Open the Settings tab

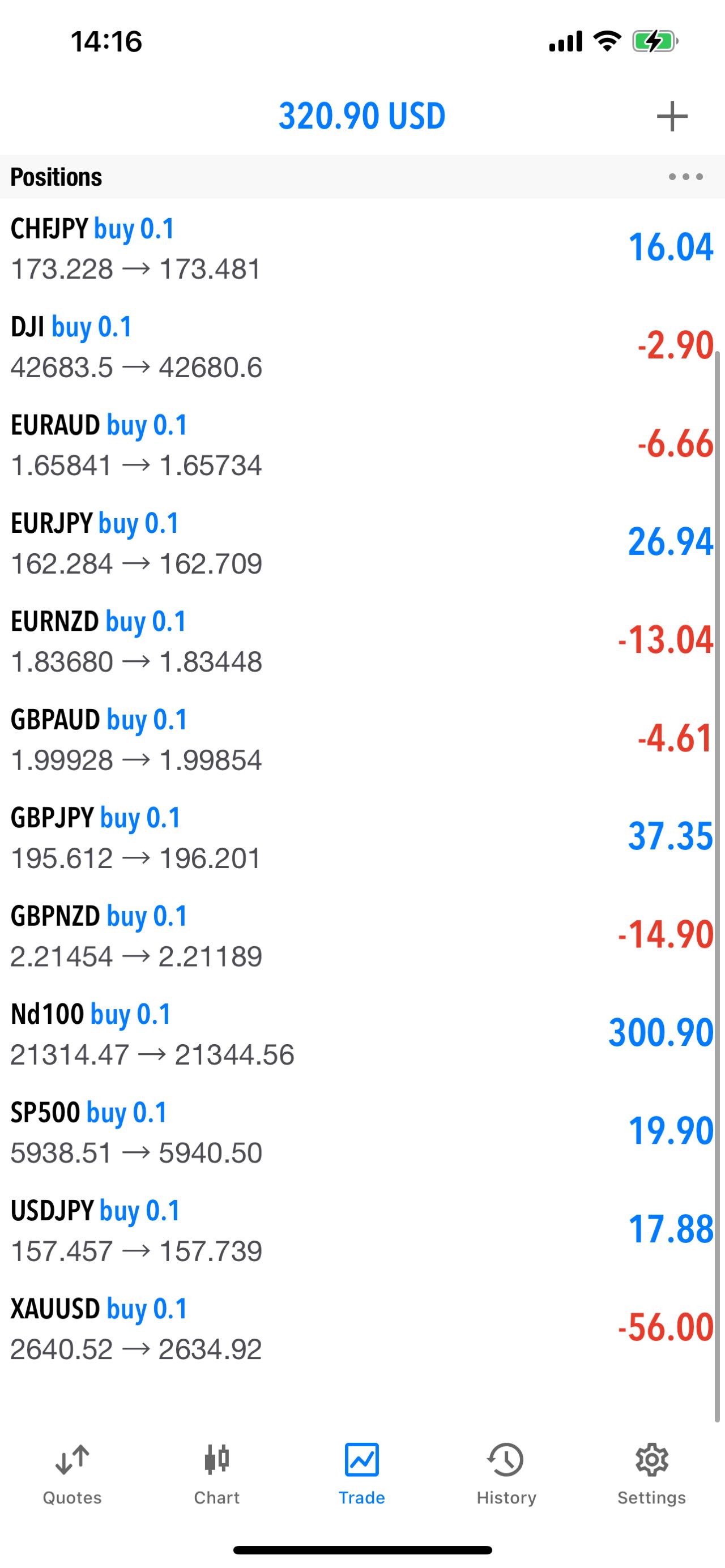click(x=651, y=1474)
